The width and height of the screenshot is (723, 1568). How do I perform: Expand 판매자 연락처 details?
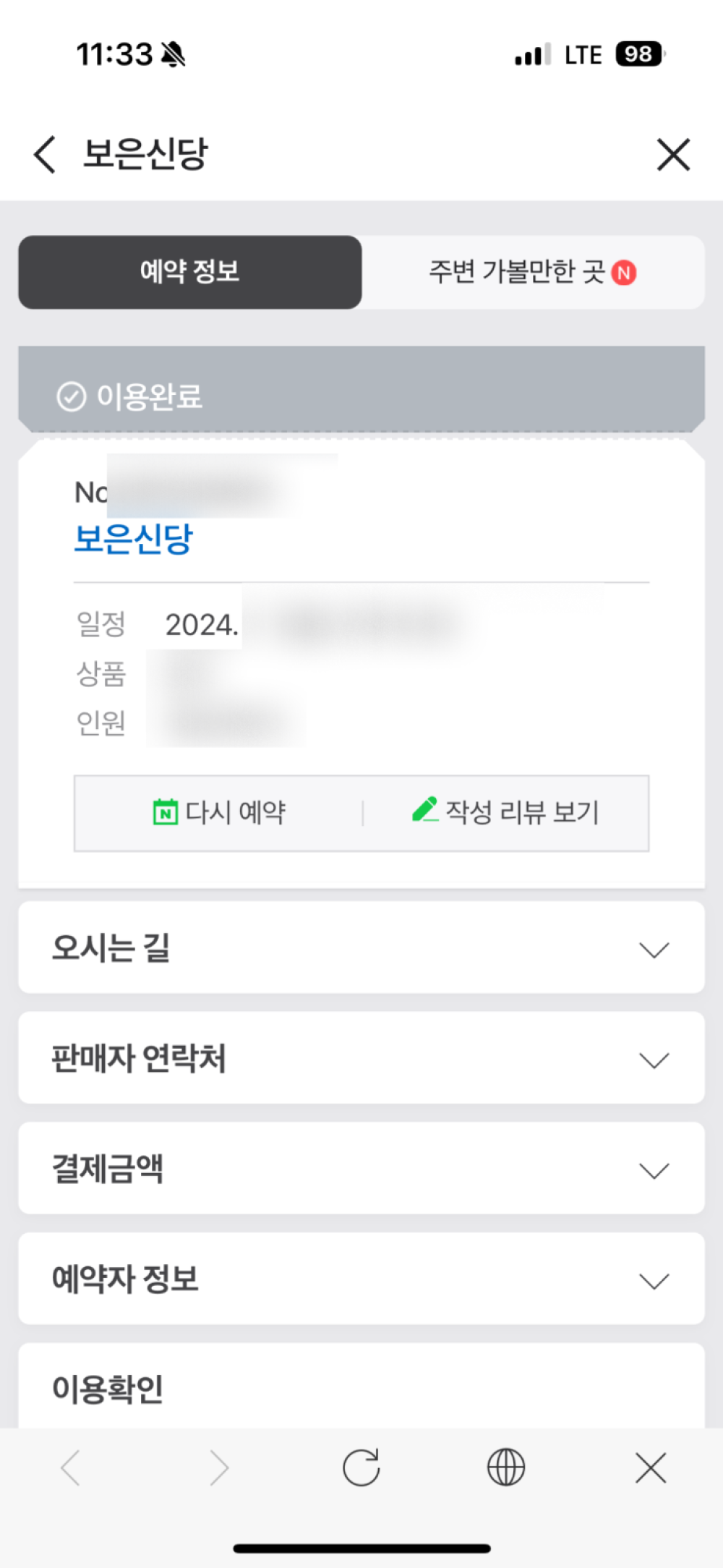click(x=361, y=1058)
